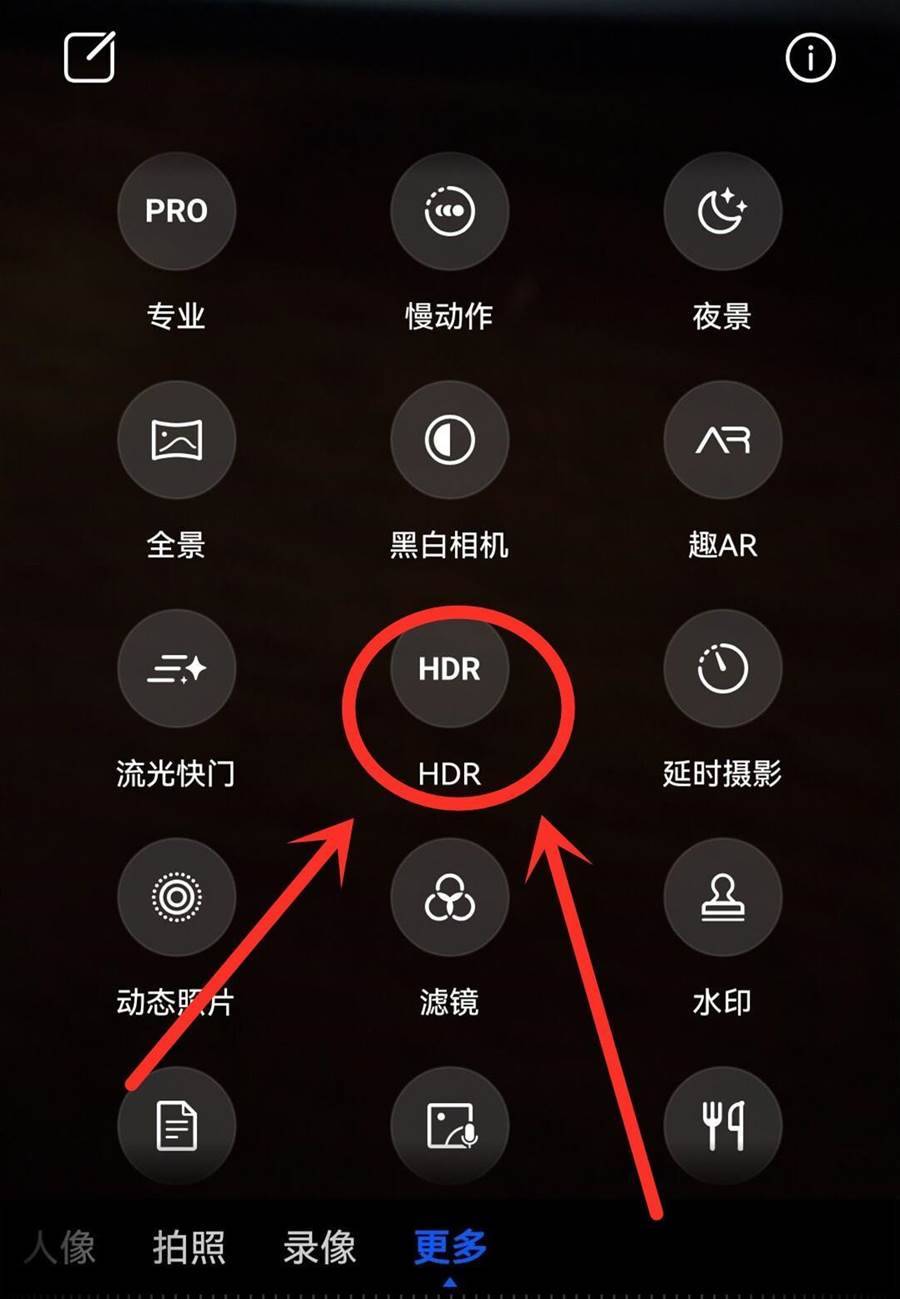The height and width of the screenshot is (1299, 900).
Task: Open the food mode fork-knife icon
Action: [722, 1126]
